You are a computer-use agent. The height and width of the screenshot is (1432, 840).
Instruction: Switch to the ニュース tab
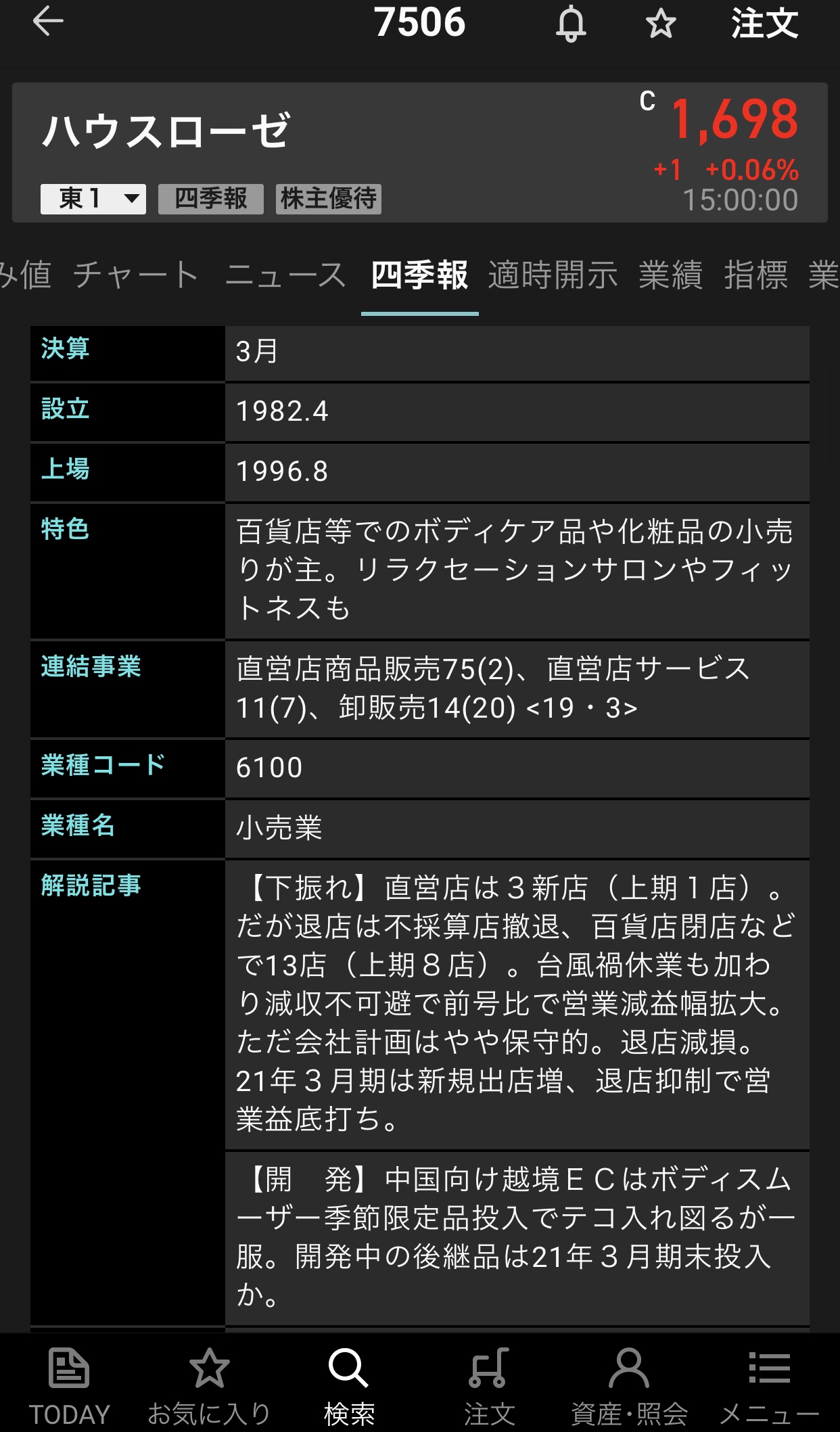point(285,275)
